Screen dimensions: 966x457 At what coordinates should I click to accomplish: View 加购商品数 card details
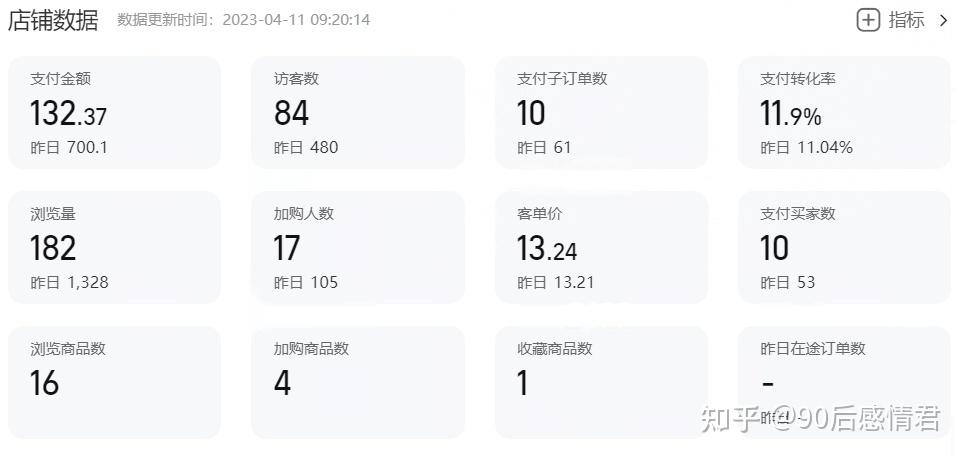coord(357,382)
